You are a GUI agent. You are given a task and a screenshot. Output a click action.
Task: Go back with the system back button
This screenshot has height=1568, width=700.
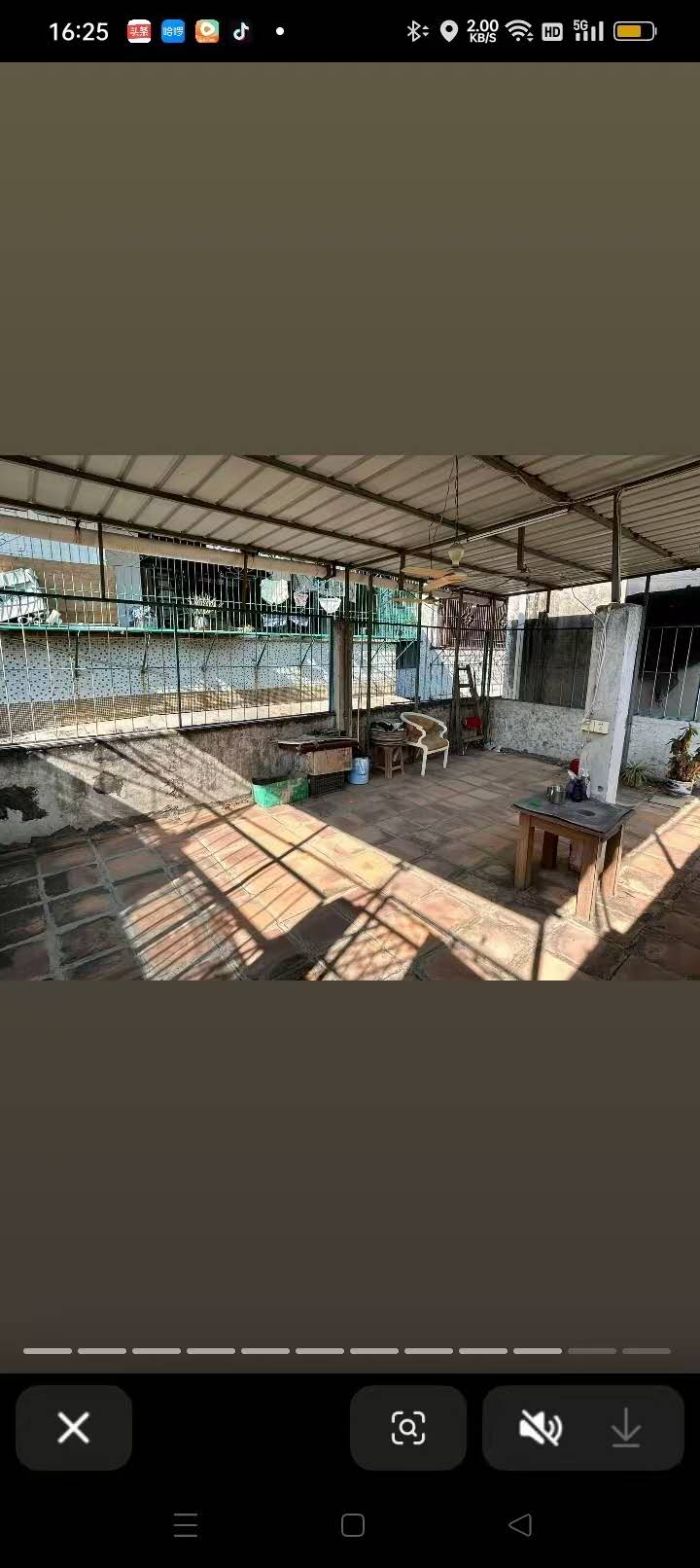520,1524
